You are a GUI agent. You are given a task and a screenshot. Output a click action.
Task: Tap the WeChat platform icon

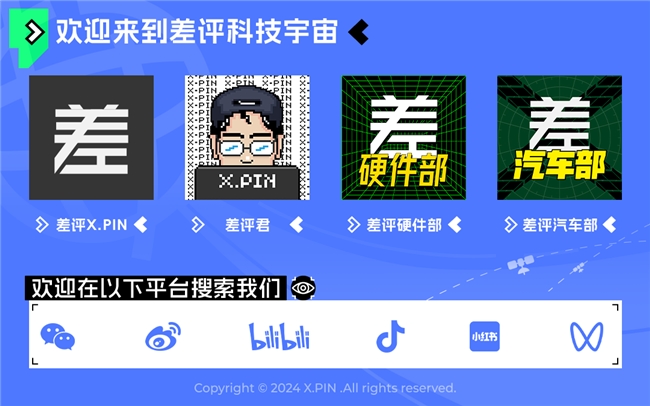[57, 337]
